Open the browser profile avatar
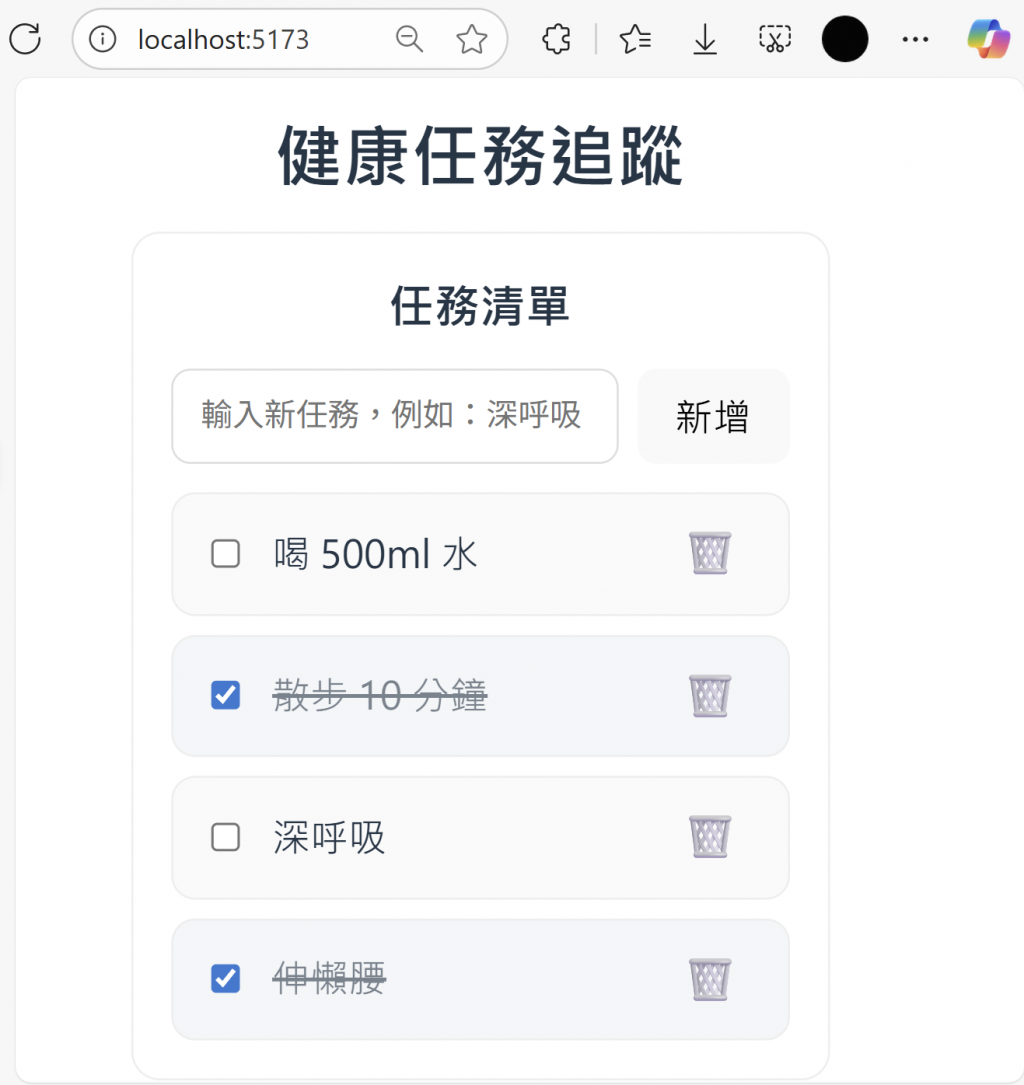This screenshot has width=1024, height=1085. 845,40
